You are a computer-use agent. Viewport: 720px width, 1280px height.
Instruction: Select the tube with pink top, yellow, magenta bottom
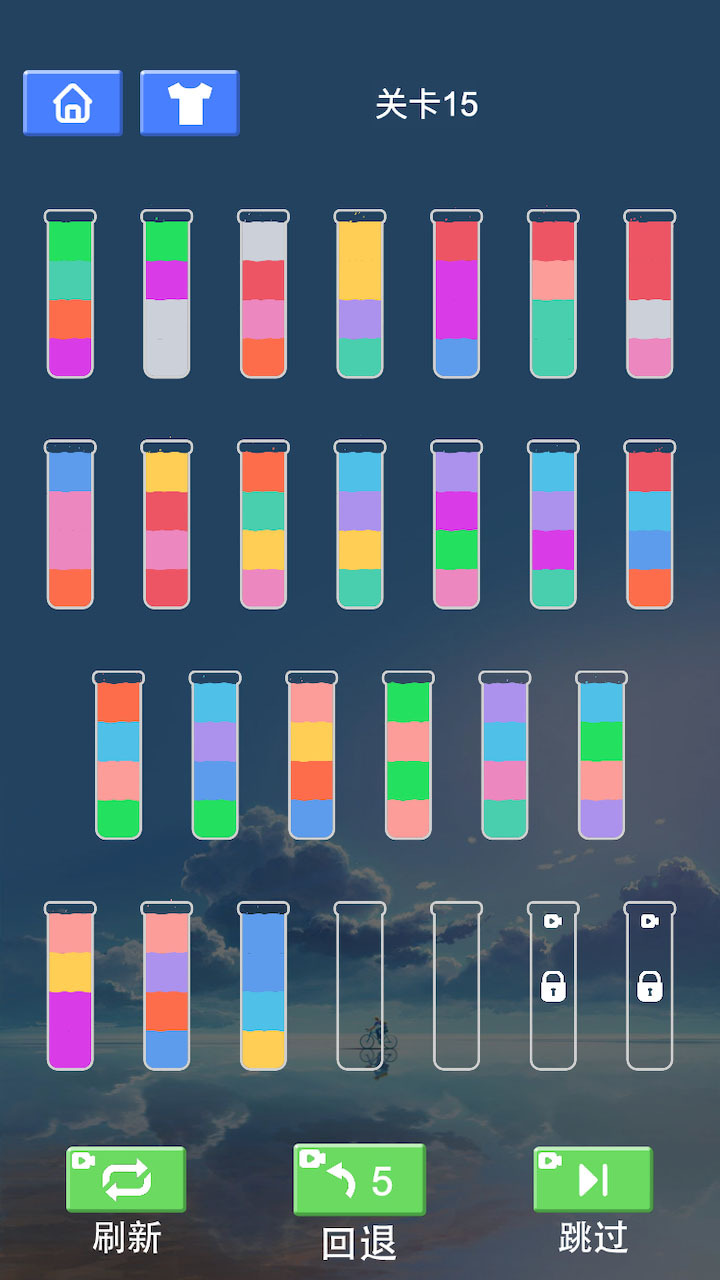coord(70,986)
